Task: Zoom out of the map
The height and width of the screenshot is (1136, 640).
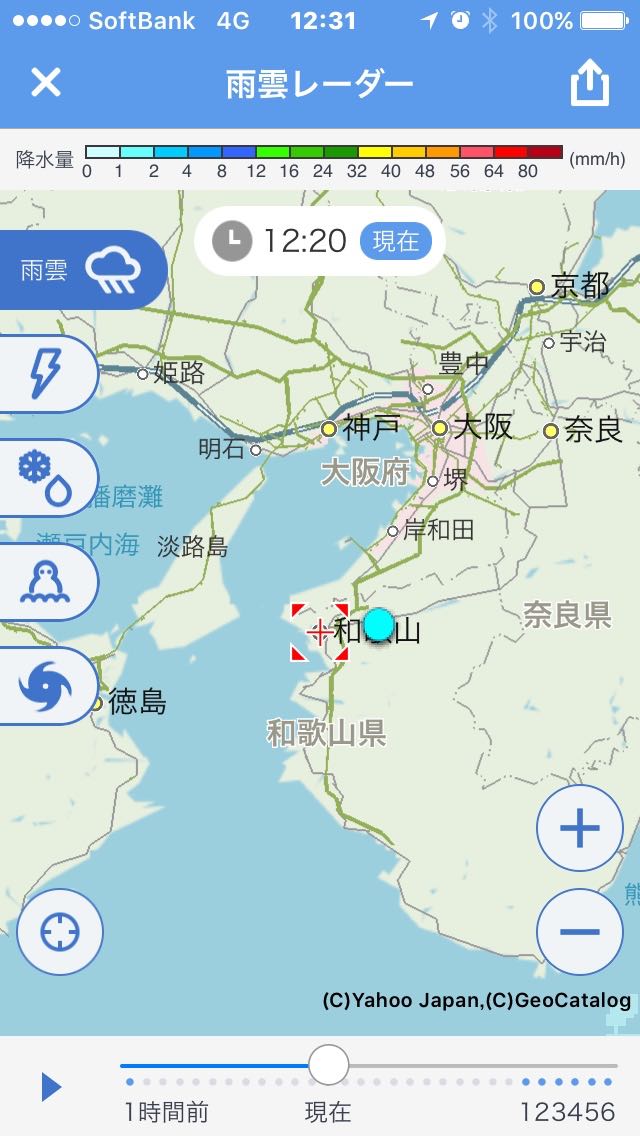Action: (580, 931)
